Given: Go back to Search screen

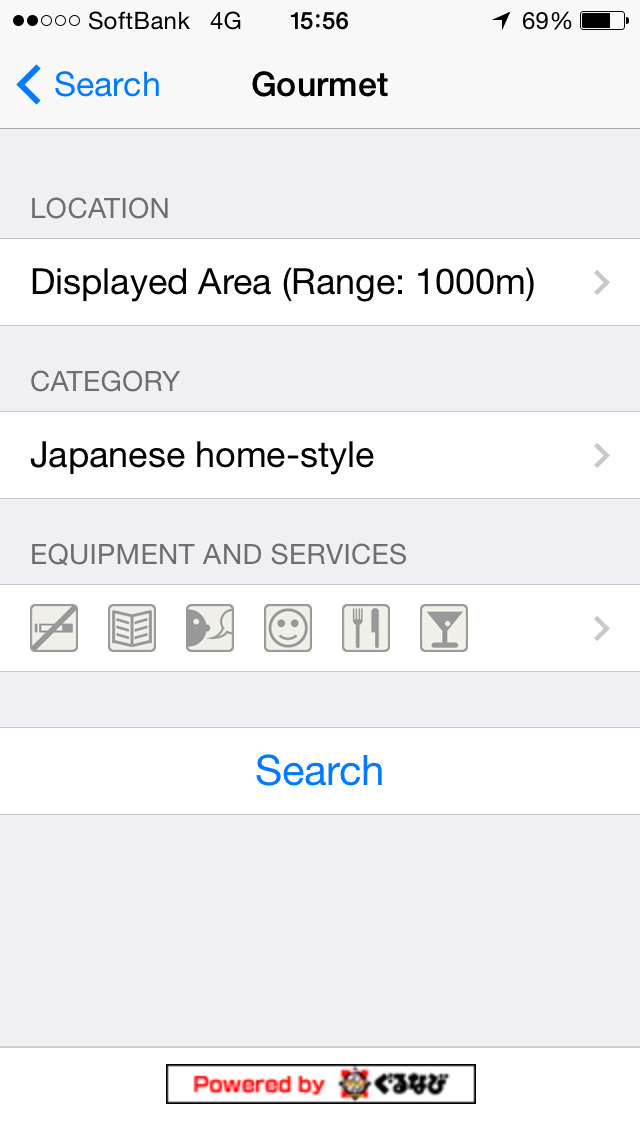Looking at the screenshot, I should 88,85.
